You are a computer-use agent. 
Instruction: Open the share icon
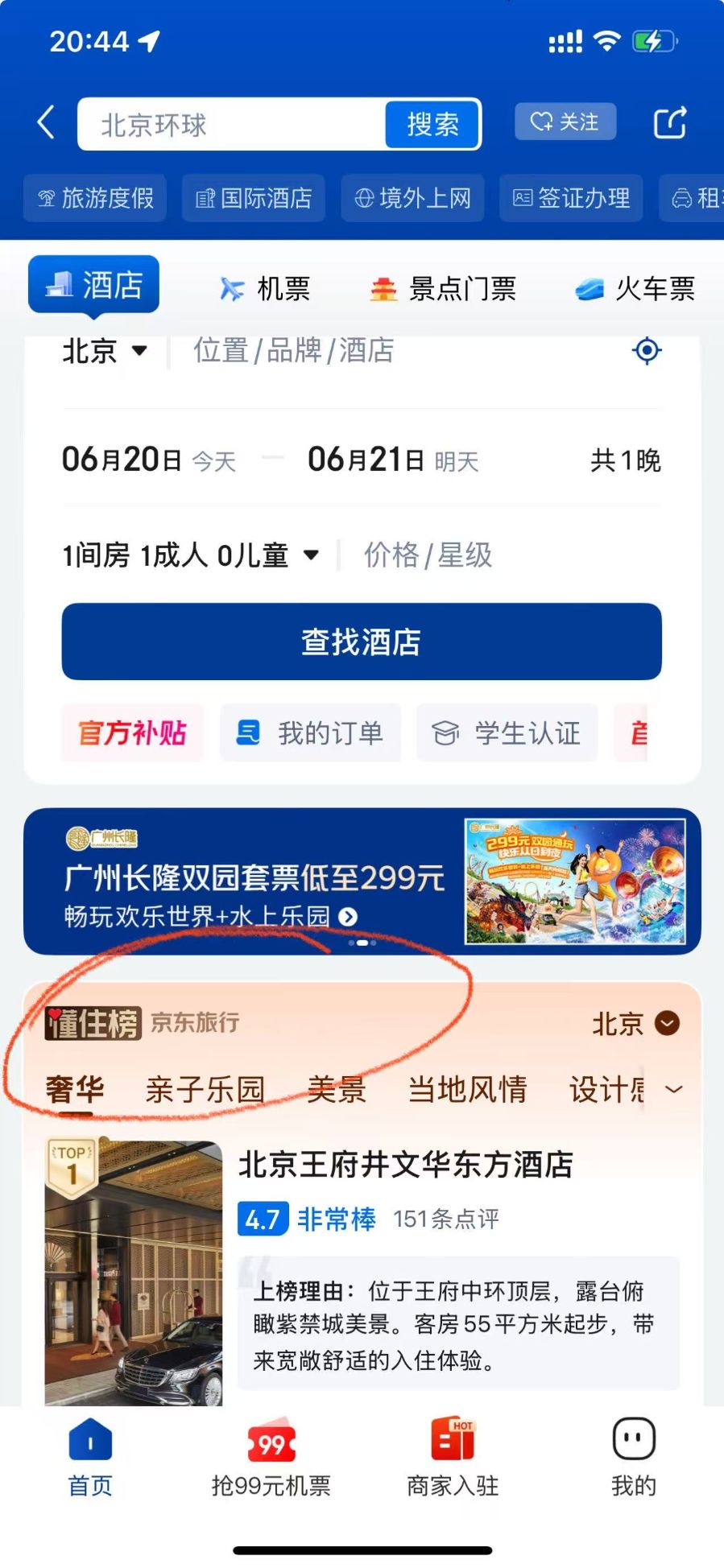(x=670, y=123)
